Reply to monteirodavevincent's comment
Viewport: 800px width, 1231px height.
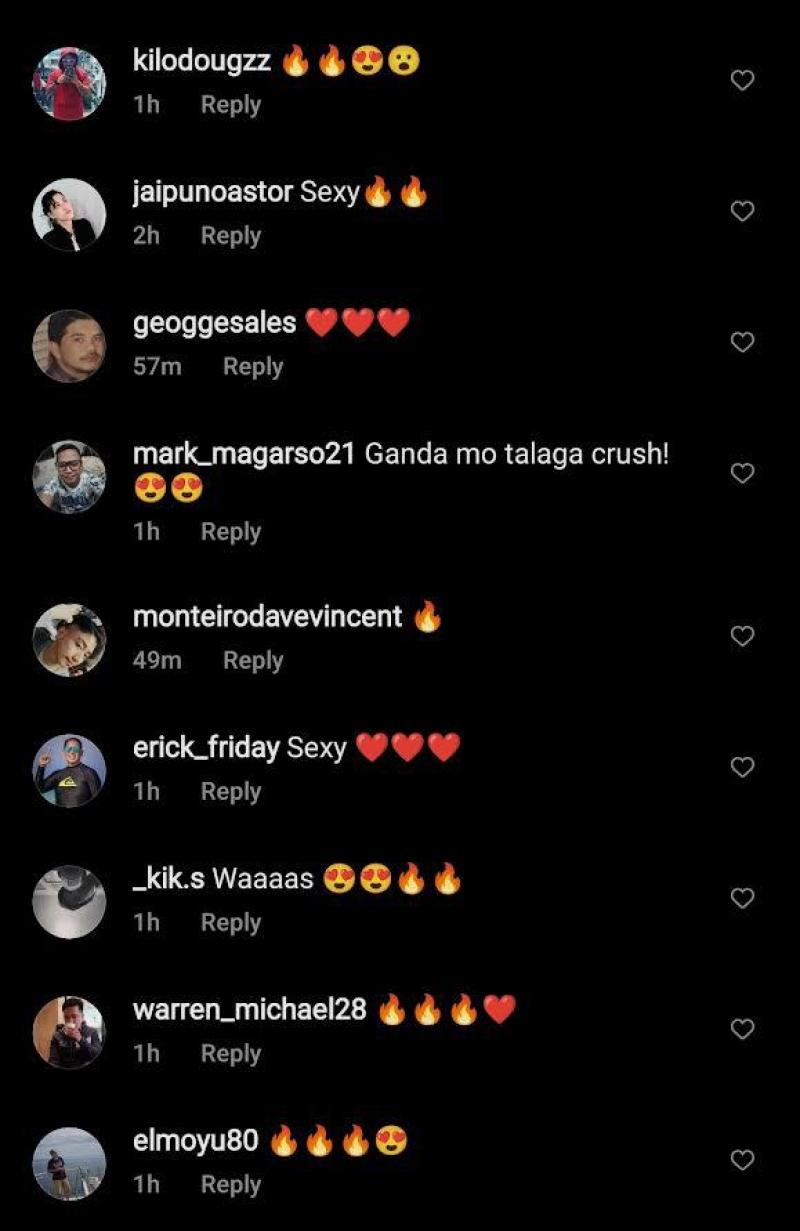point(252,661)
